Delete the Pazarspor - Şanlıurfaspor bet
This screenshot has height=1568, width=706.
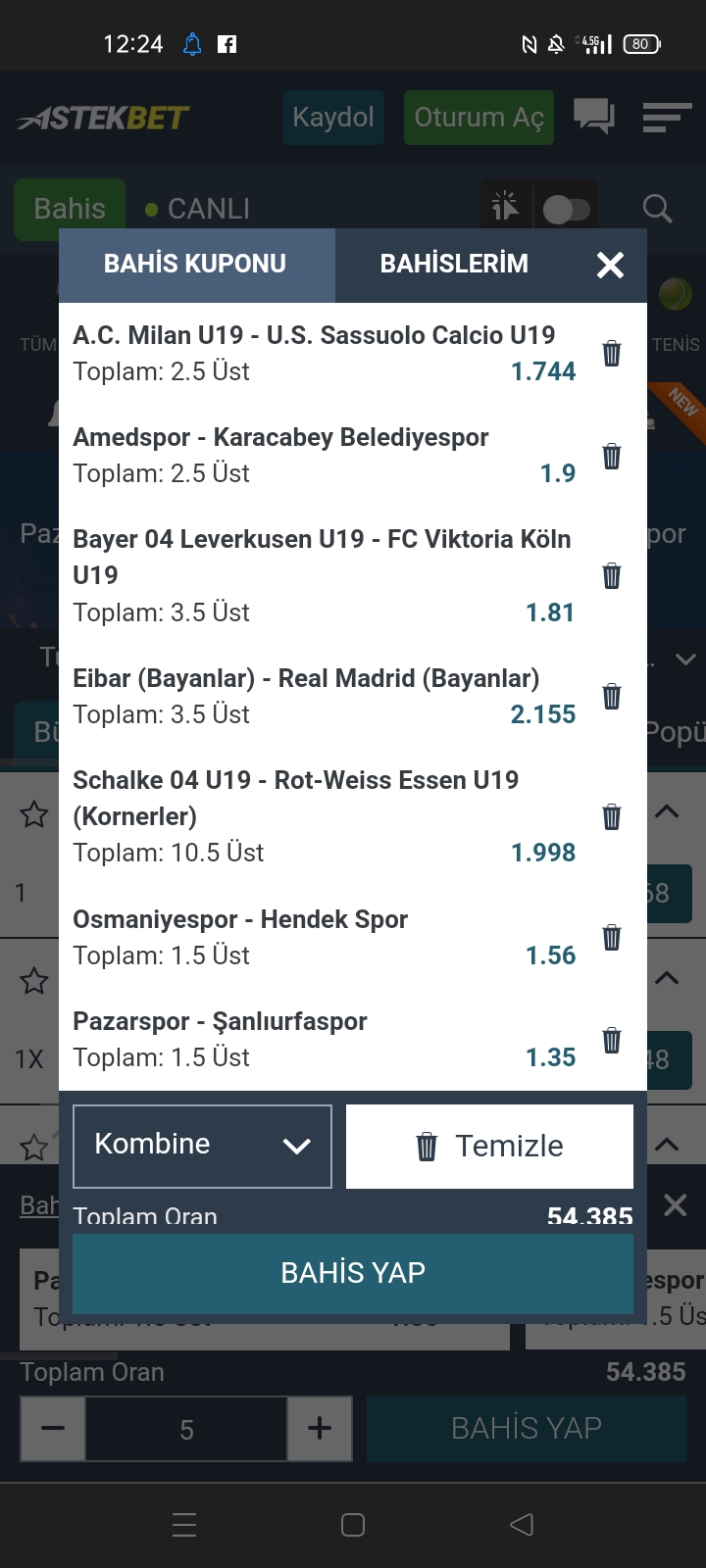point(612,1040)
